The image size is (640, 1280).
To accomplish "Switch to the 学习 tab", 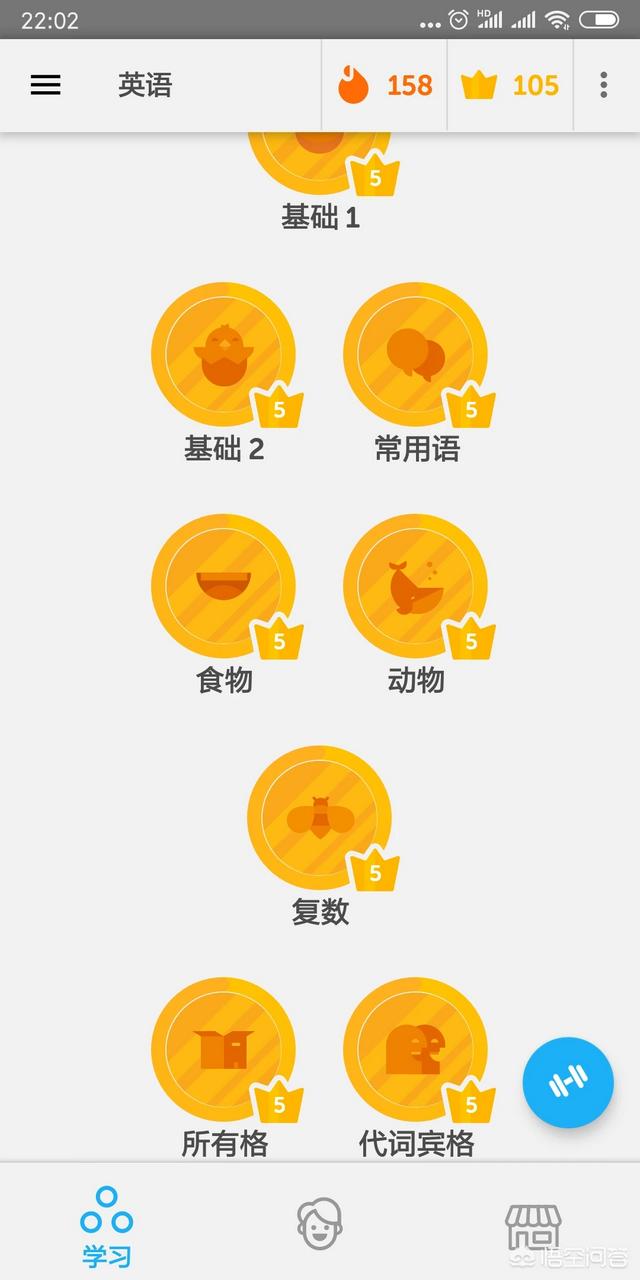I will point(106,1226).
